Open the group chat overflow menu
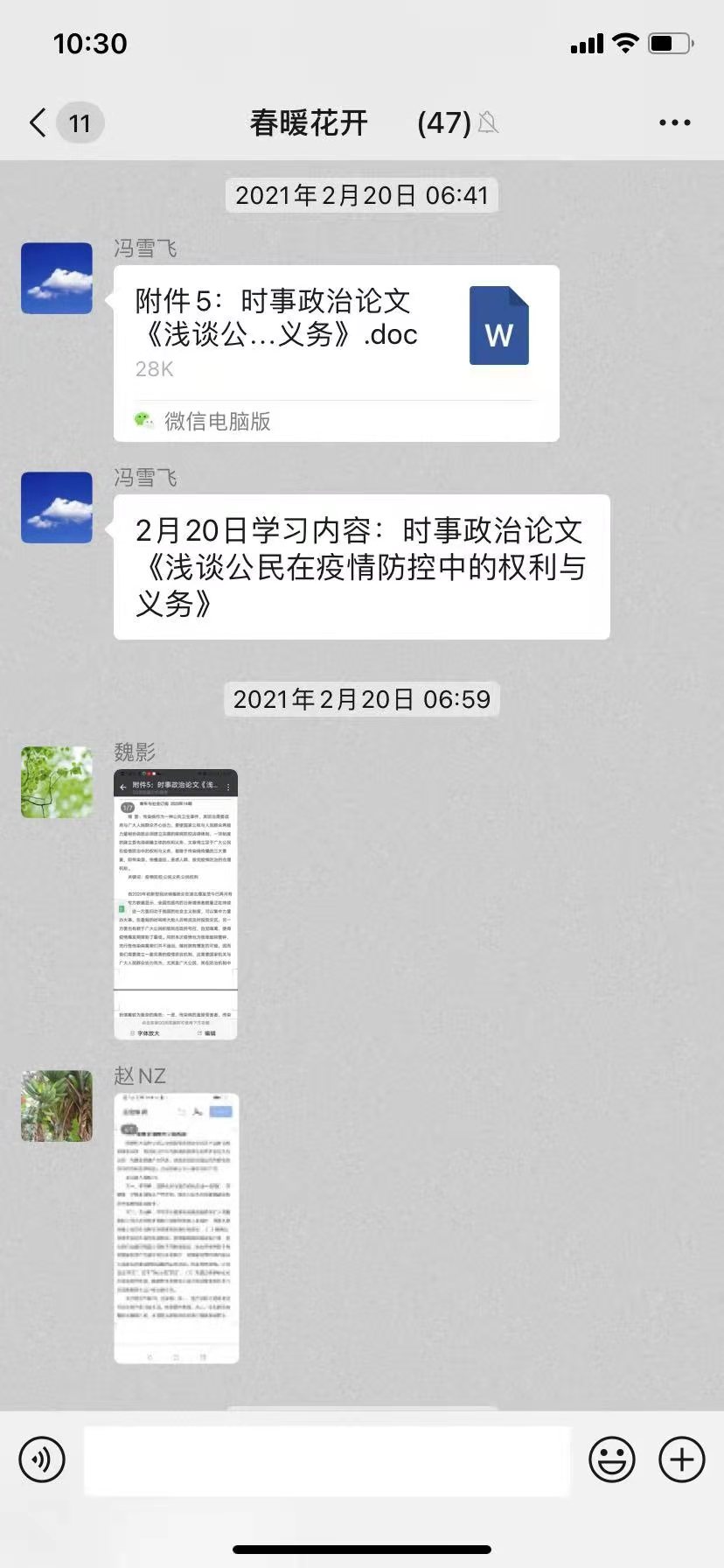 click(674, 123)
